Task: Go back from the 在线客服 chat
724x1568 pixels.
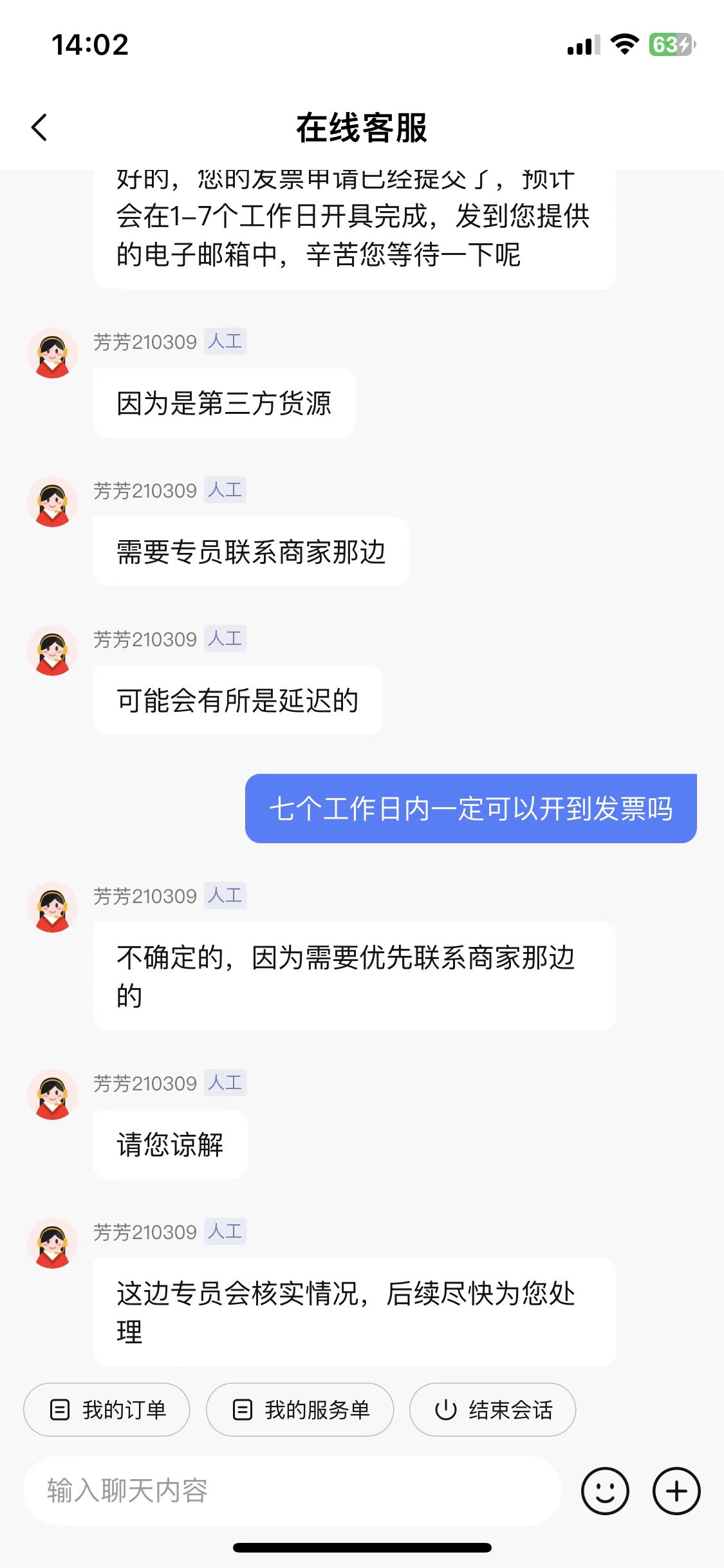Action: click(x=40, y=127)
